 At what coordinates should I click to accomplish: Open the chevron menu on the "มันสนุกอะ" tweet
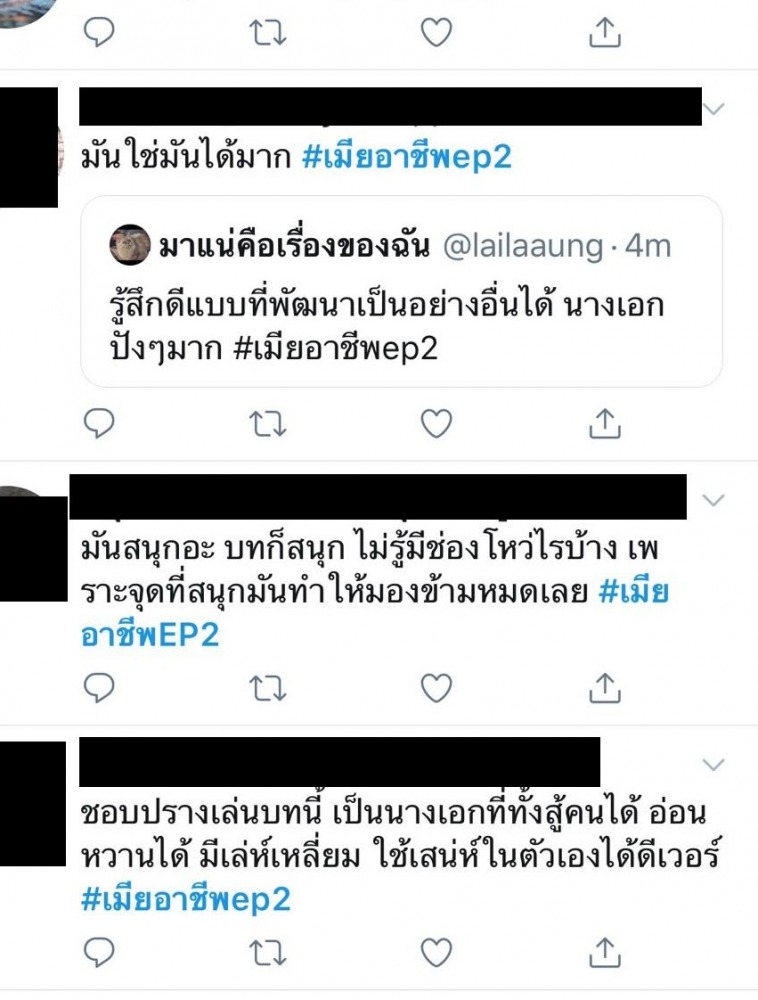(714, 499)
